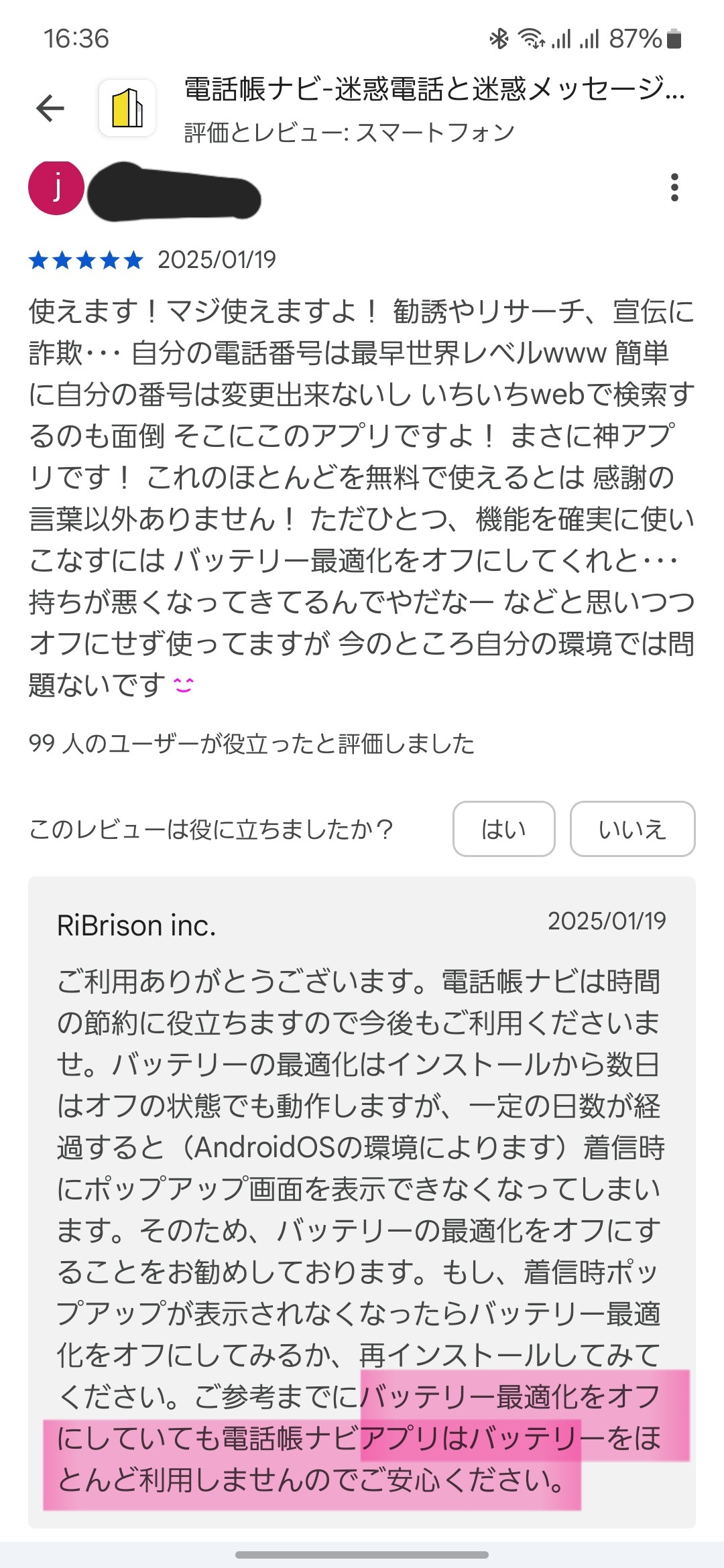Open the review's three-dot overflow menu
724x1568 pixels.
coord(674,188)
